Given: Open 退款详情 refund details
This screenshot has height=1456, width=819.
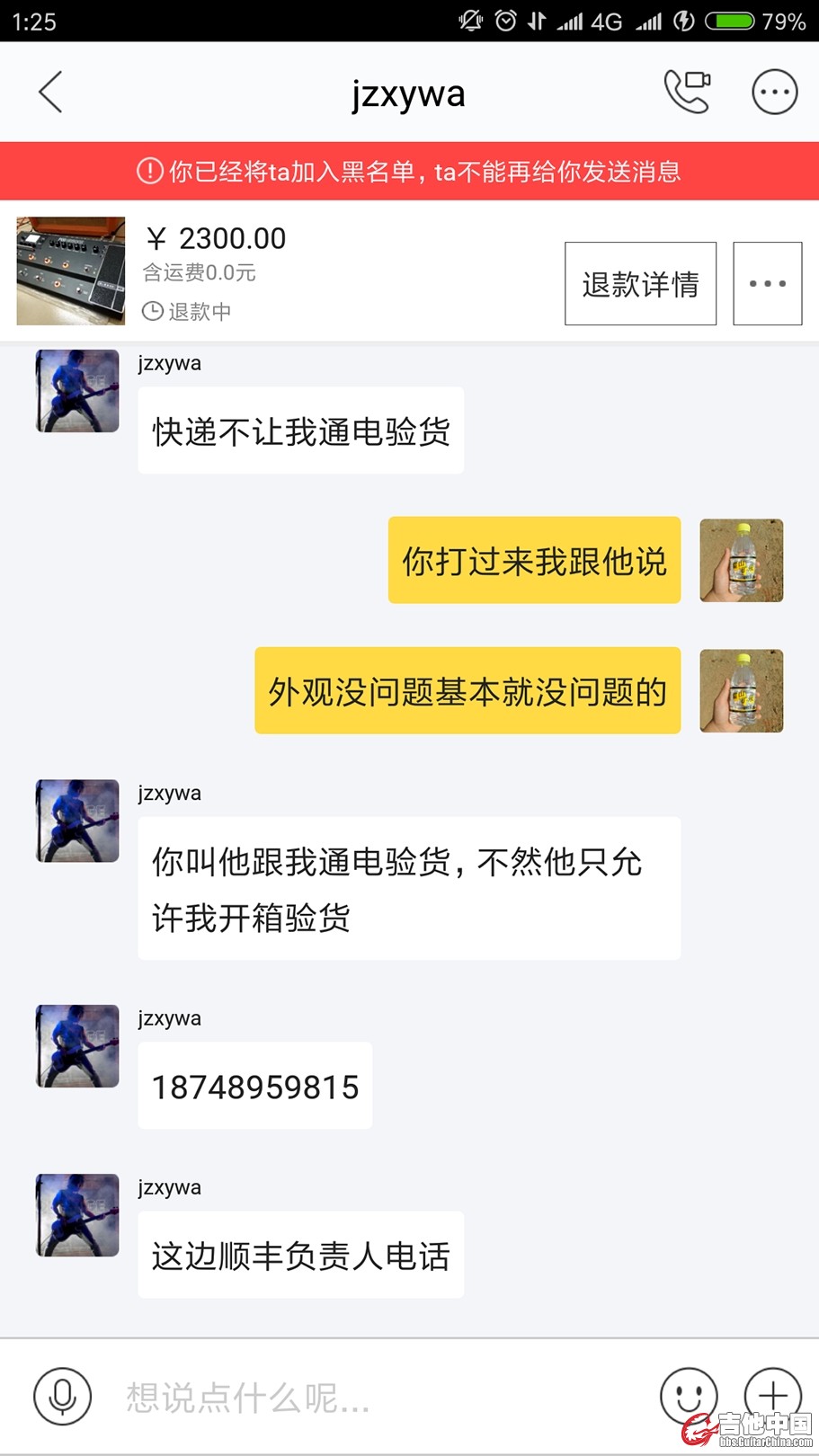Looking at the screenshot, I should click(640, 284).
